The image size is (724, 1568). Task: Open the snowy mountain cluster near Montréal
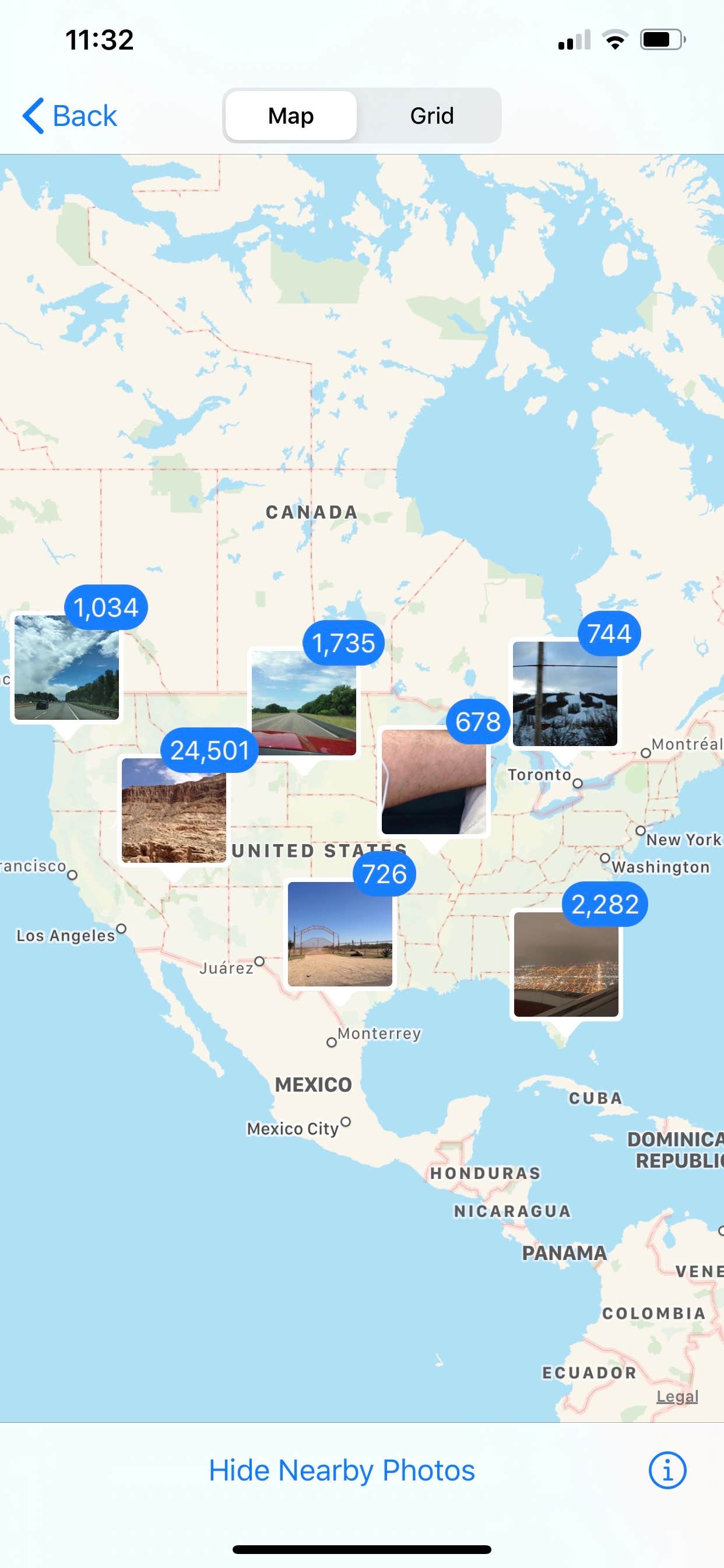tap(562, 694)
